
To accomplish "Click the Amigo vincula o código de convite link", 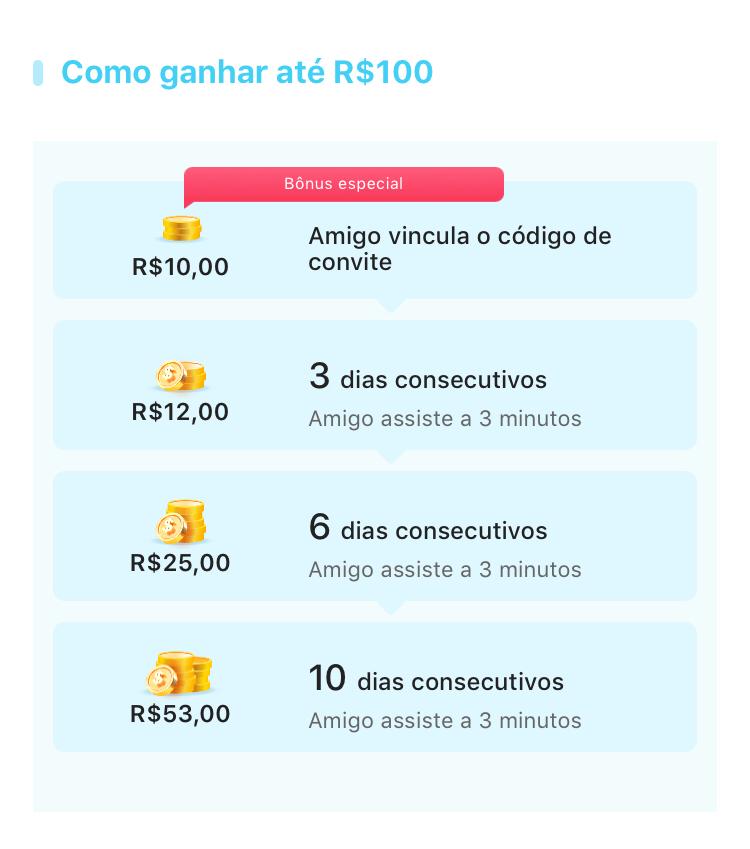I will [458, 250].
